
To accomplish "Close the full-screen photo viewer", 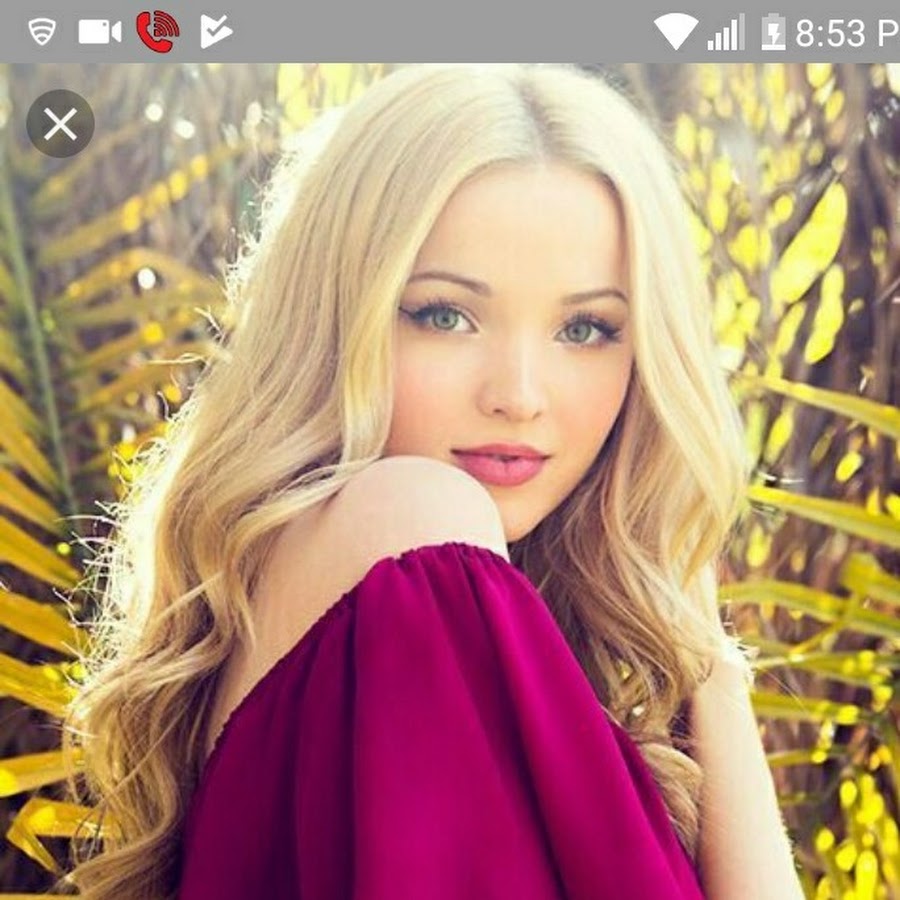I will click(60, 124).
